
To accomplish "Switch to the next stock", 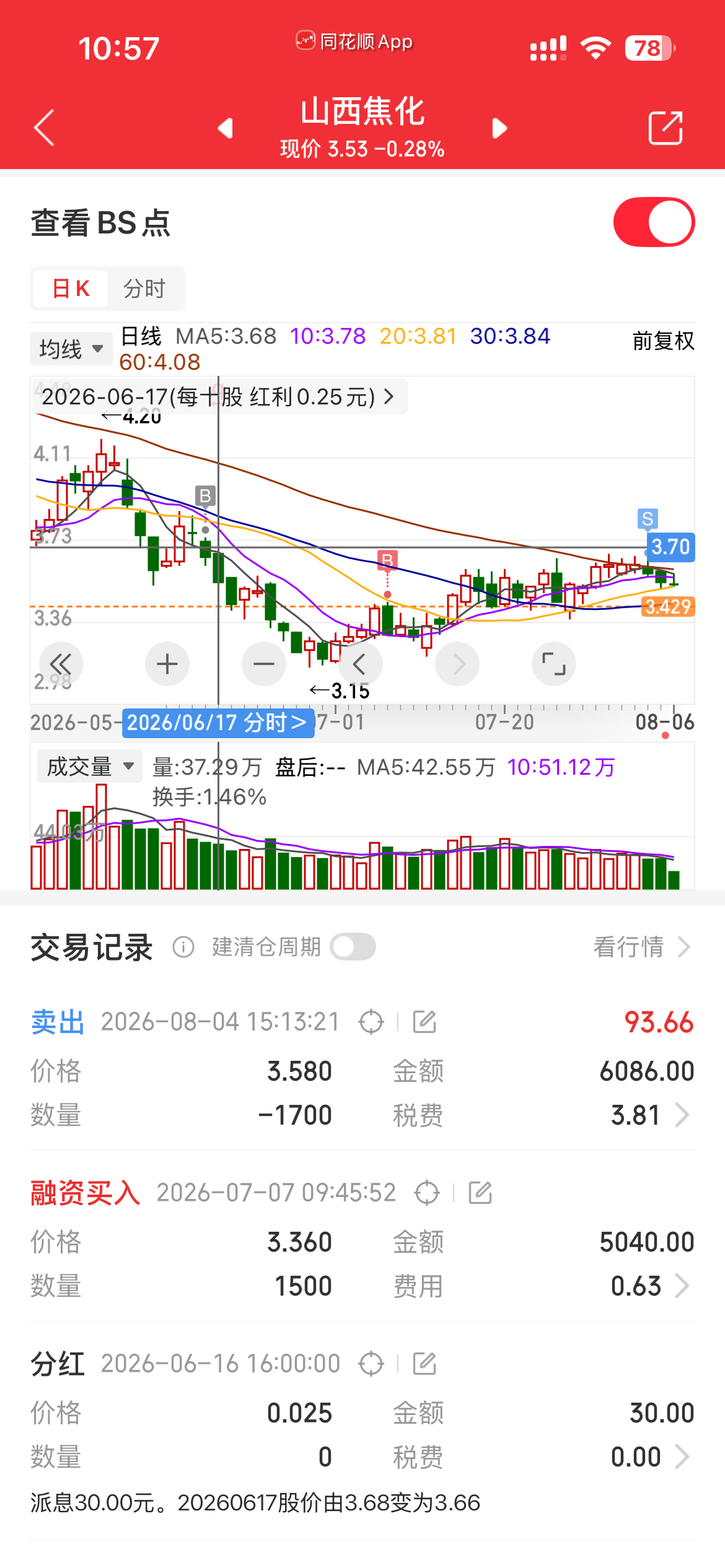I will 499,128.
